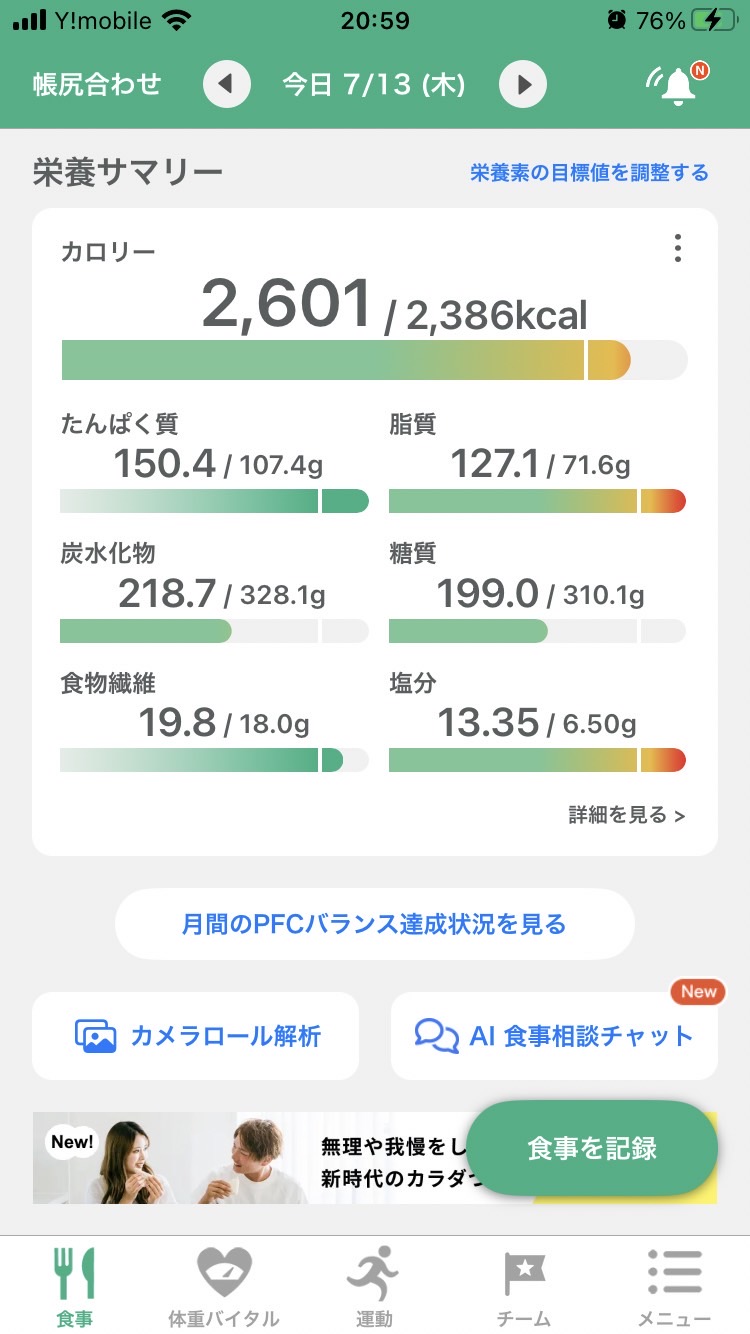Select the date 今日 7/13 (木)
This screenshot has height=1334, width=750.
click(374, 84)
